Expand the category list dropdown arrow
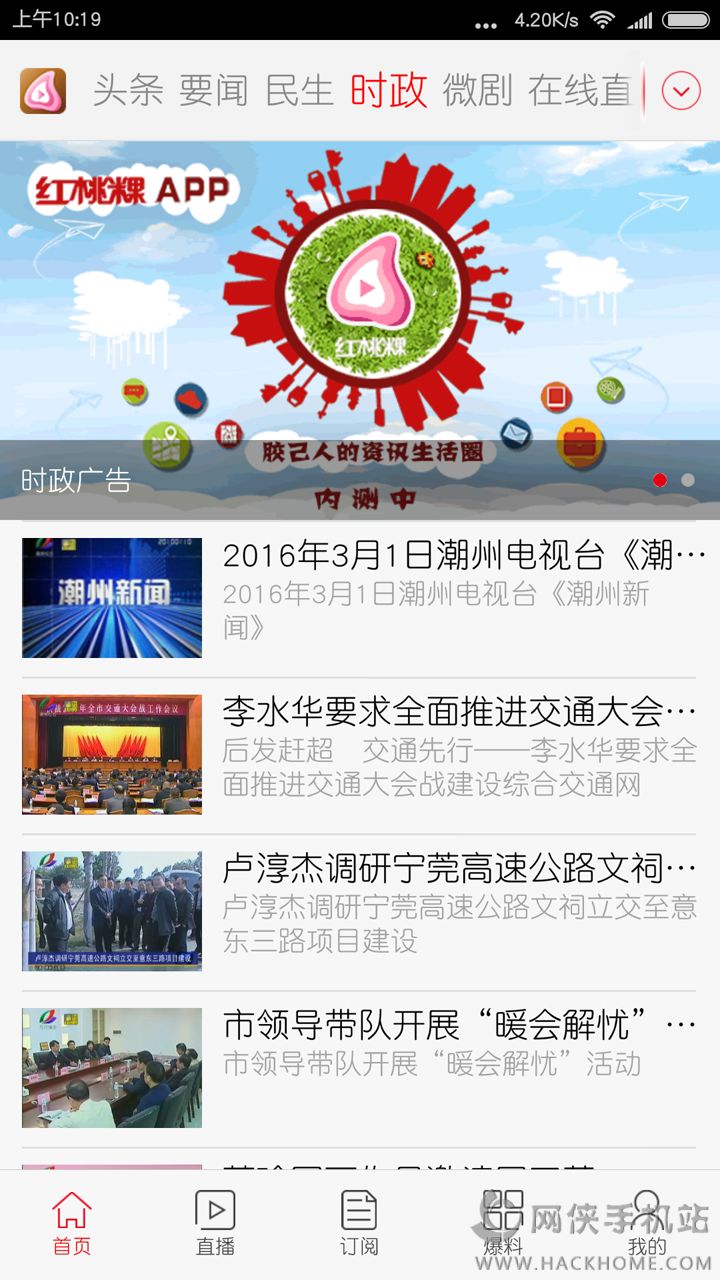 coord(681,92)
